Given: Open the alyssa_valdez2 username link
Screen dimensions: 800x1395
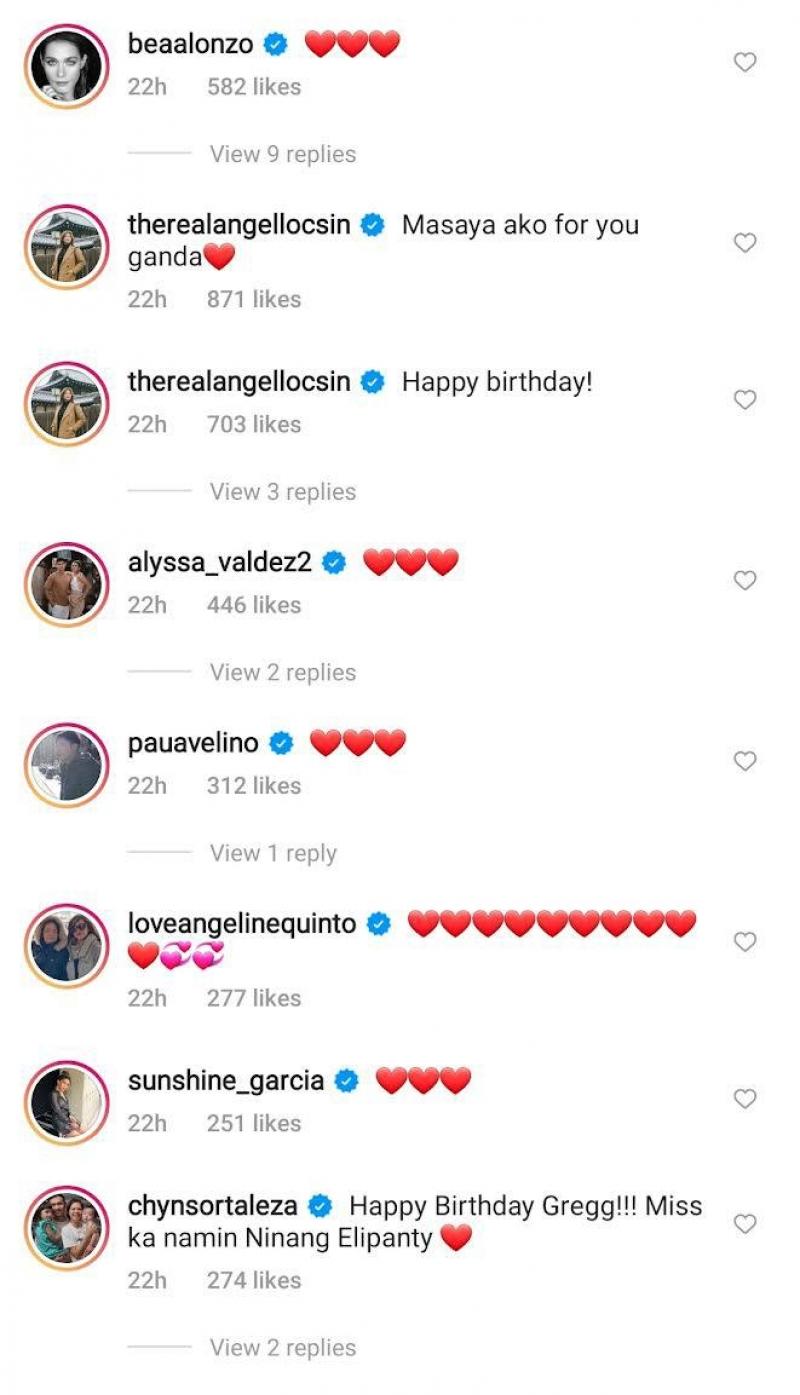Looking at the screenshot, I should click(221, 563).
